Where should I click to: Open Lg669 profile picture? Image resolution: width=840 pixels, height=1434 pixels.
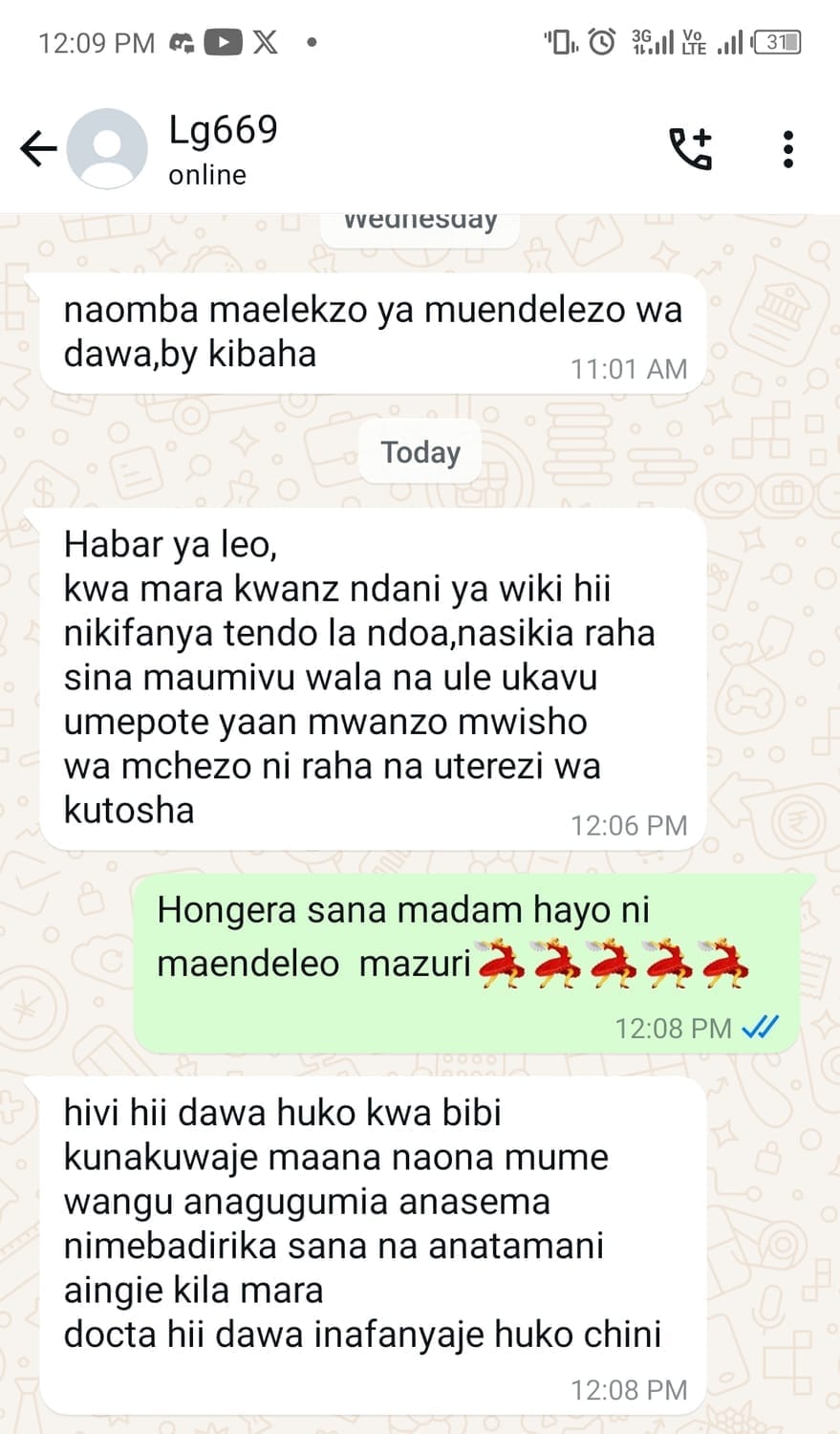pyautogui.click(x=107, y=149)
